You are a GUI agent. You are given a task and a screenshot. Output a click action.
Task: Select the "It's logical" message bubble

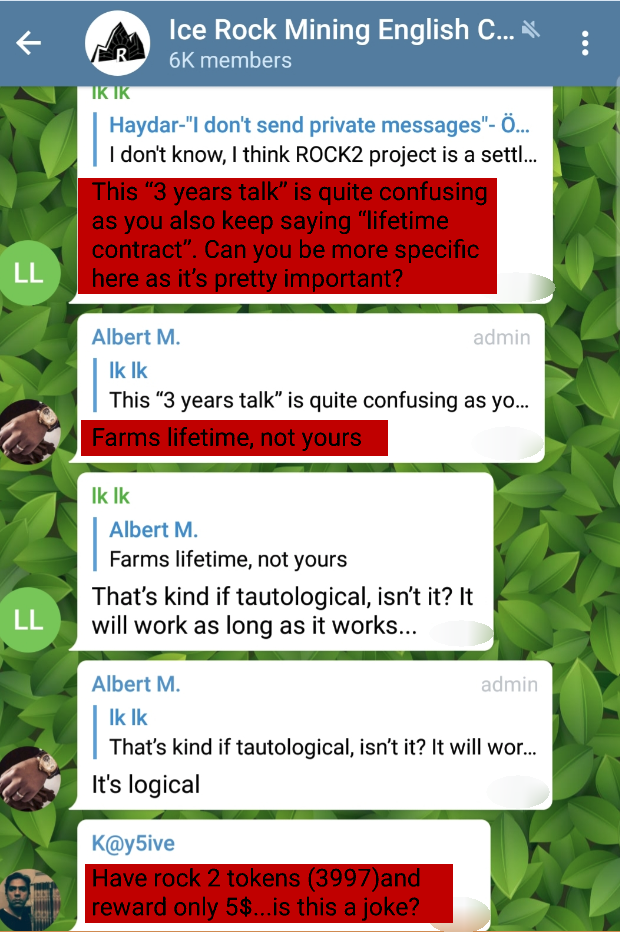300,784
